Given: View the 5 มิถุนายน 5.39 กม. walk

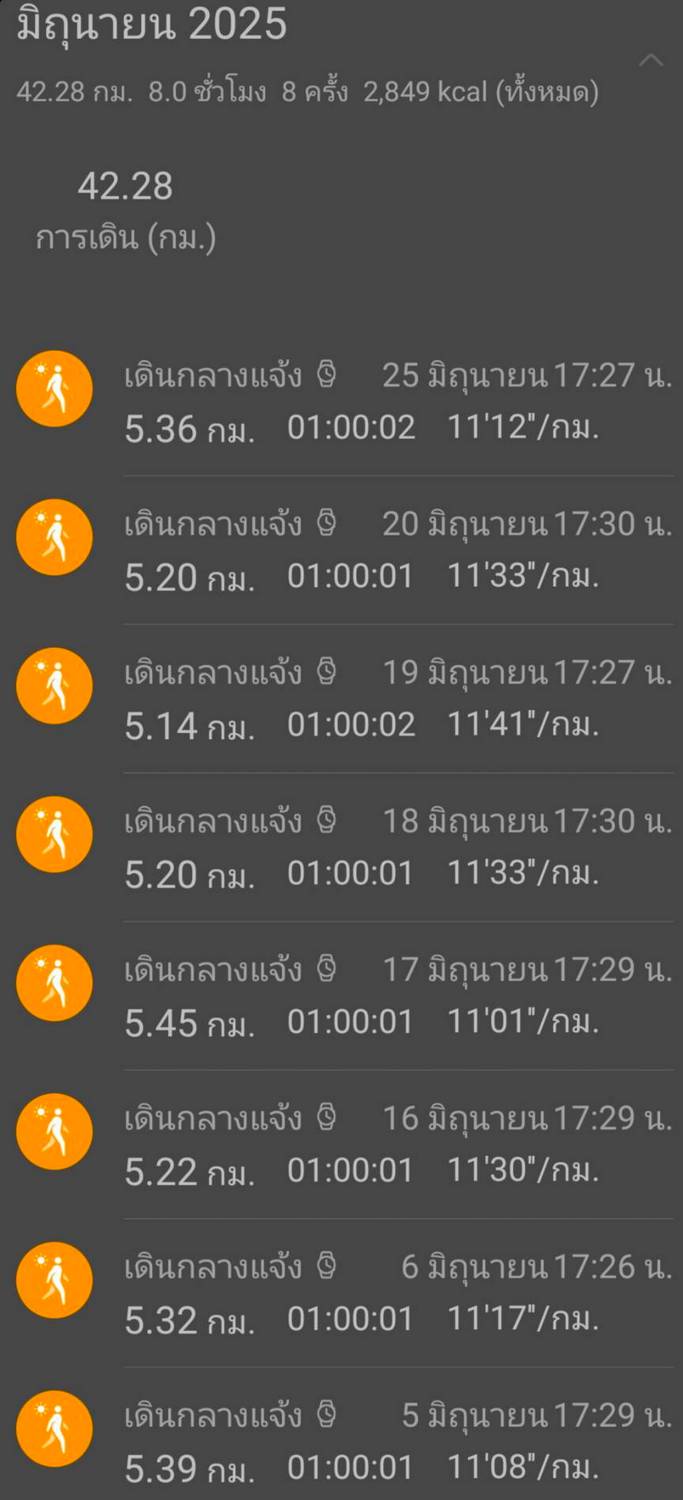Looking at the screenshot, I should click(341, 1434).
